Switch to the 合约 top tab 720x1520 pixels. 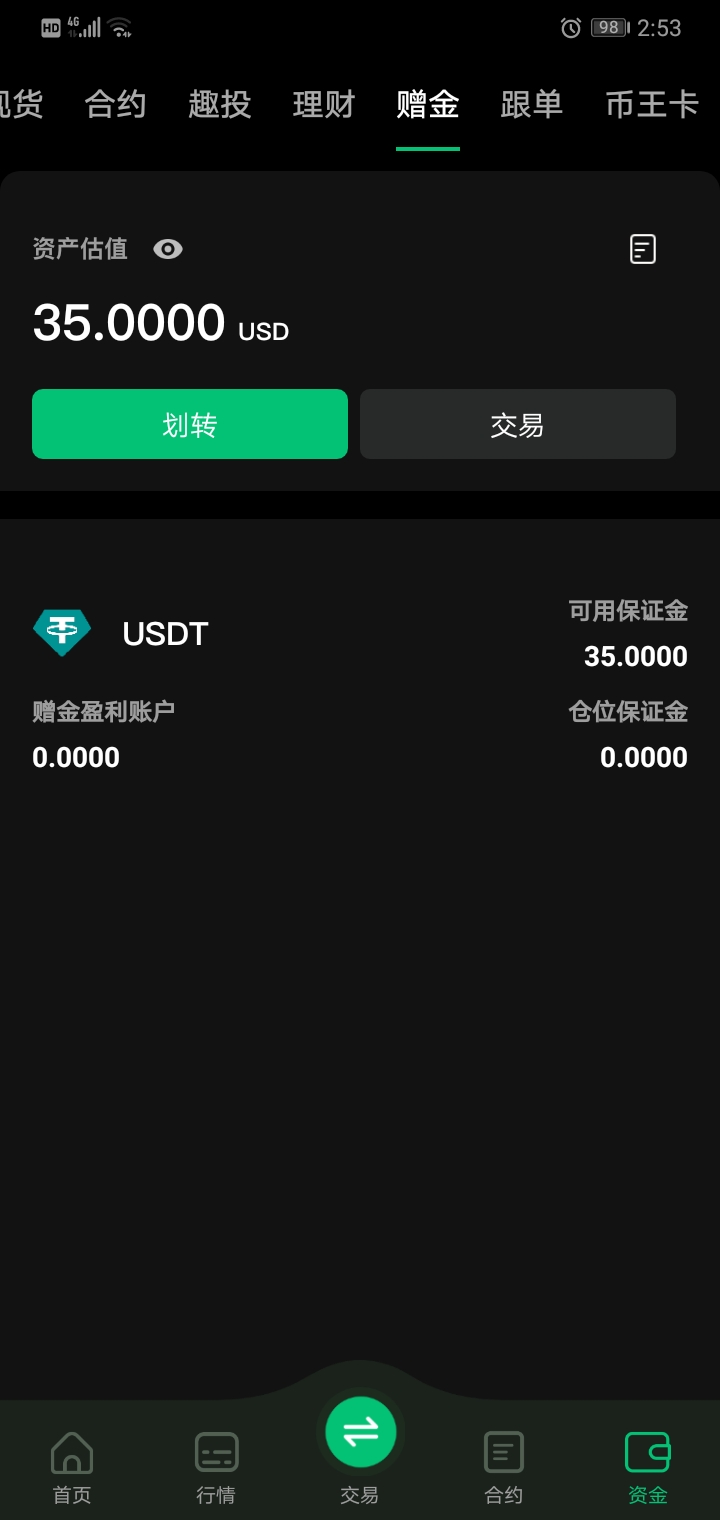click(116, 104)
